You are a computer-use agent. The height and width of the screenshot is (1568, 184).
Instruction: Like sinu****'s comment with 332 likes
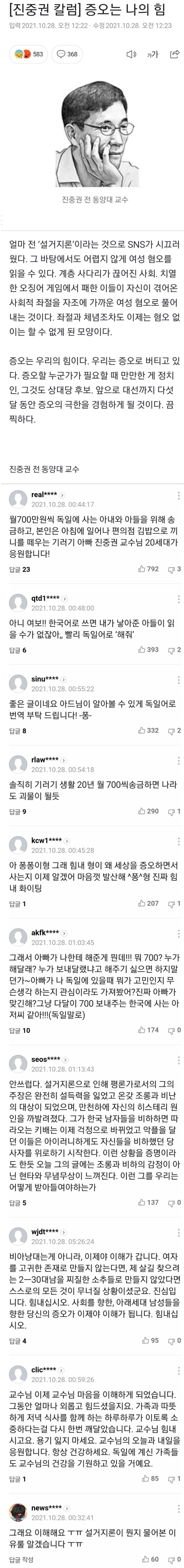(x=149, y=730)
